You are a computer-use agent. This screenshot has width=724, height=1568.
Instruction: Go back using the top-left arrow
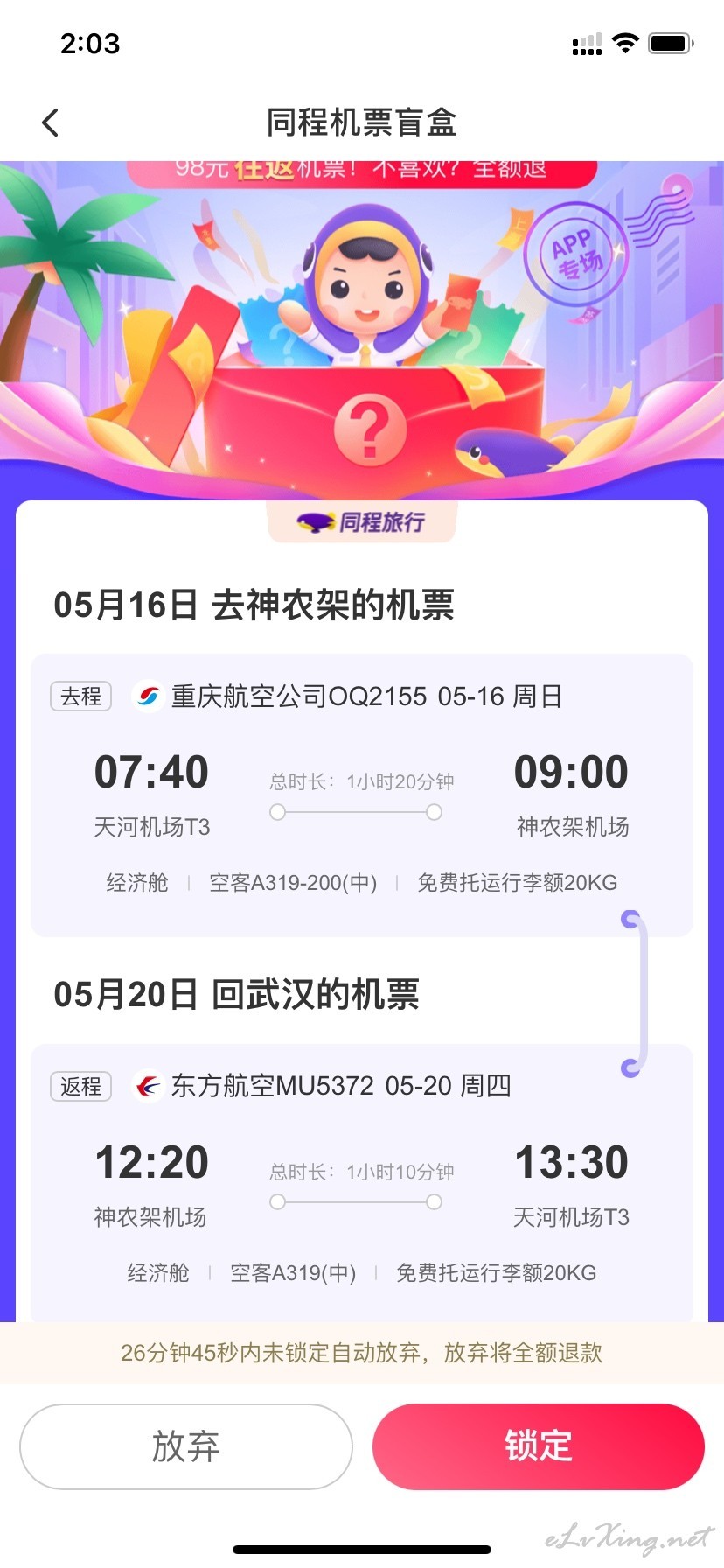tap(51, 122)
